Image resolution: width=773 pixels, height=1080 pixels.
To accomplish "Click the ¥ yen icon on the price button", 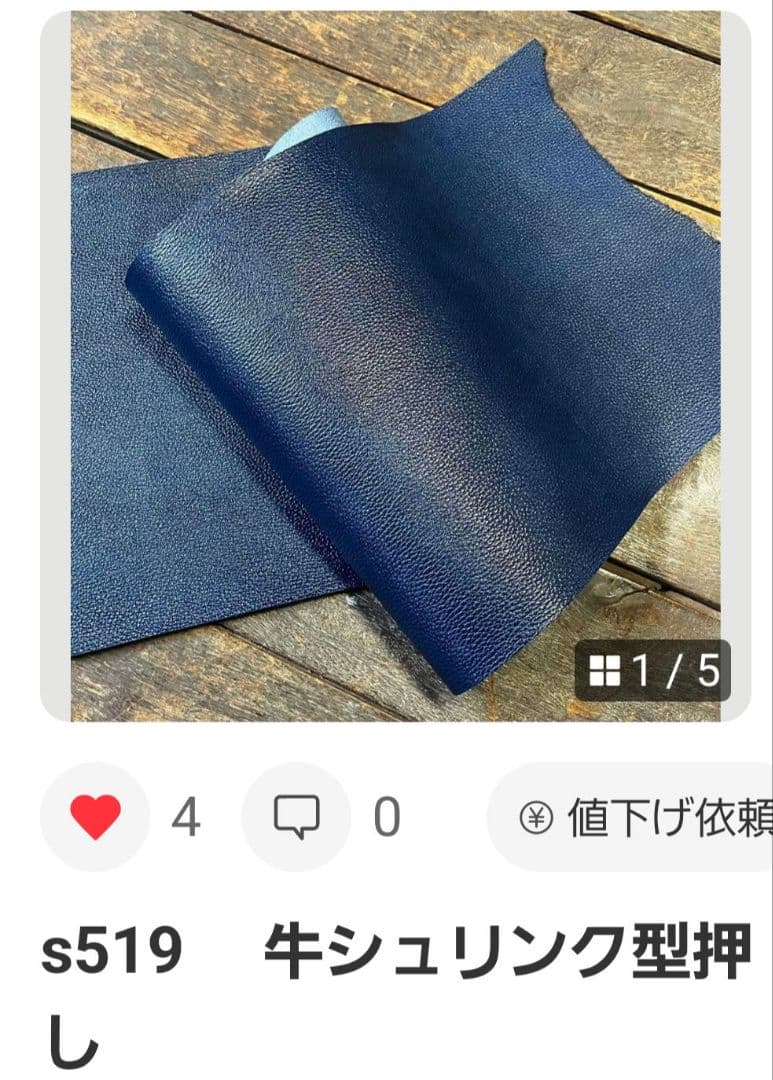I will coord(537,817).
